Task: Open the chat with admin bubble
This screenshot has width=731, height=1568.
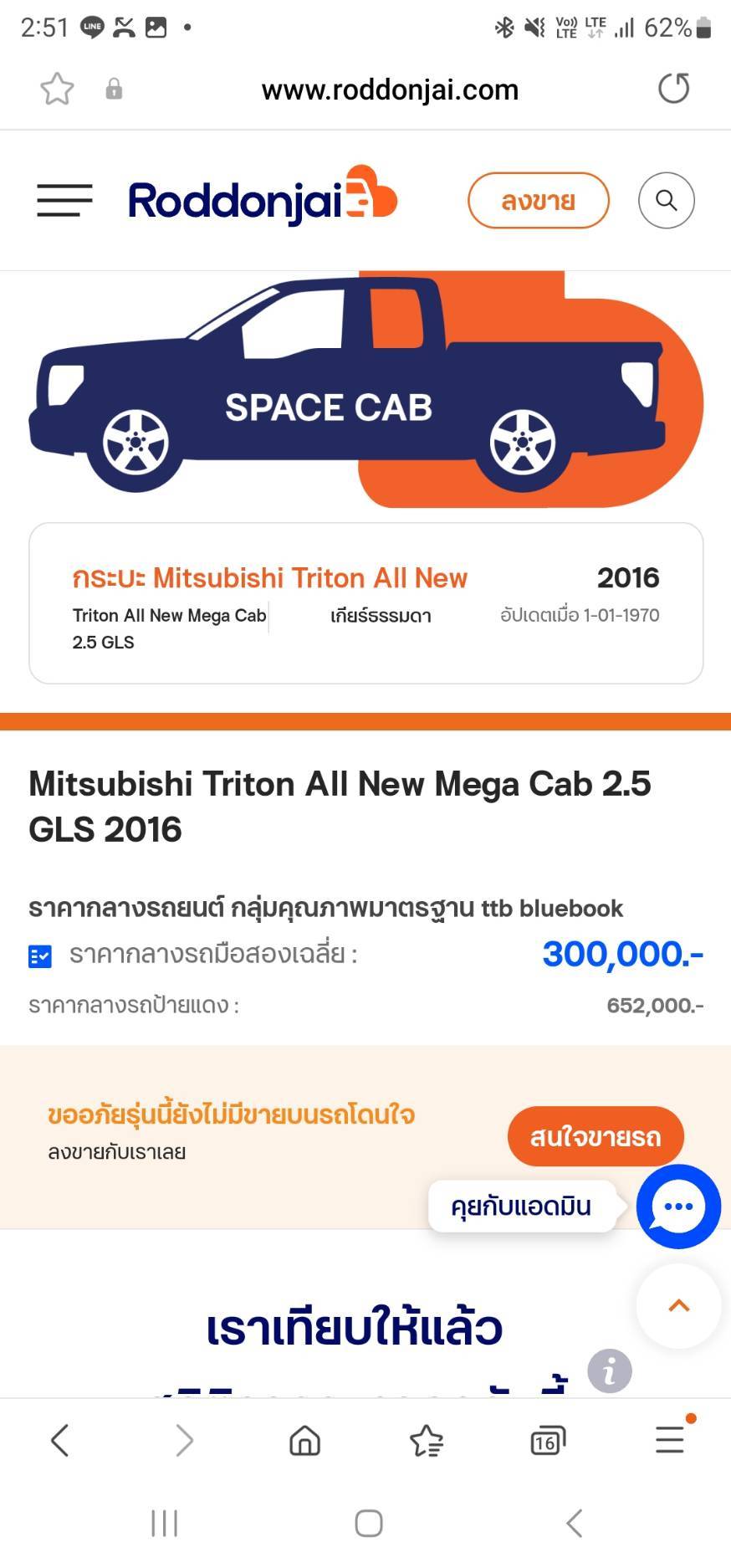Action: pyautogui.click(x=677, y=1207)
